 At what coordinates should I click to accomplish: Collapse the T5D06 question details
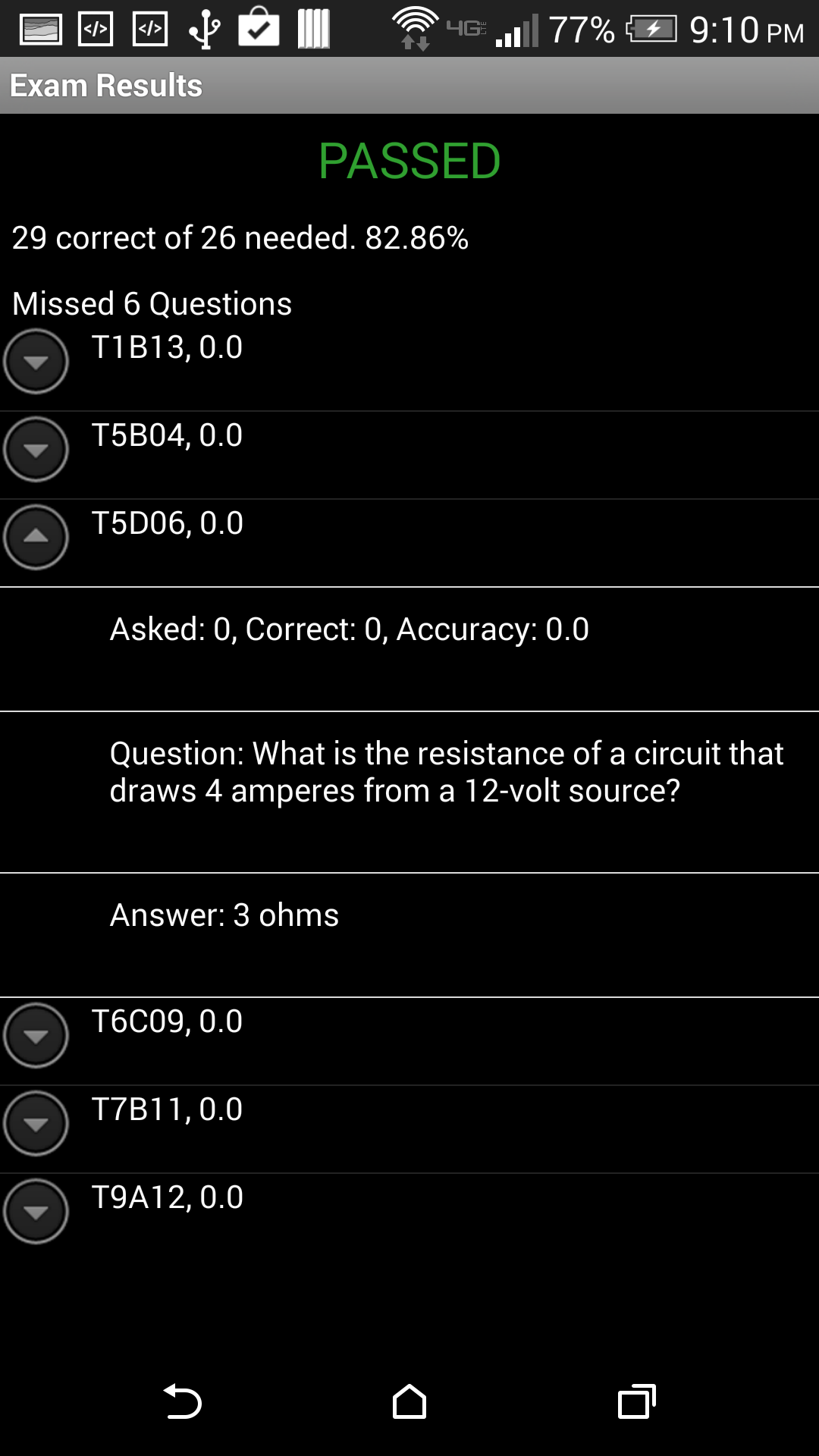(x=36, y=538)
